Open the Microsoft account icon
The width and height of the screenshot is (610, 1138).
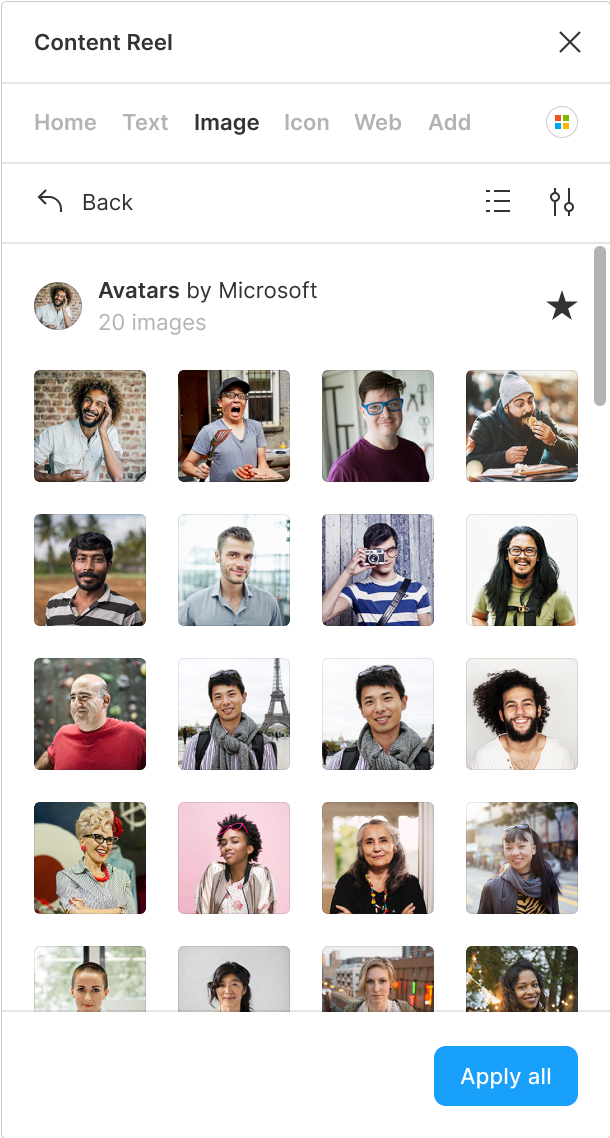coord(562,122)
